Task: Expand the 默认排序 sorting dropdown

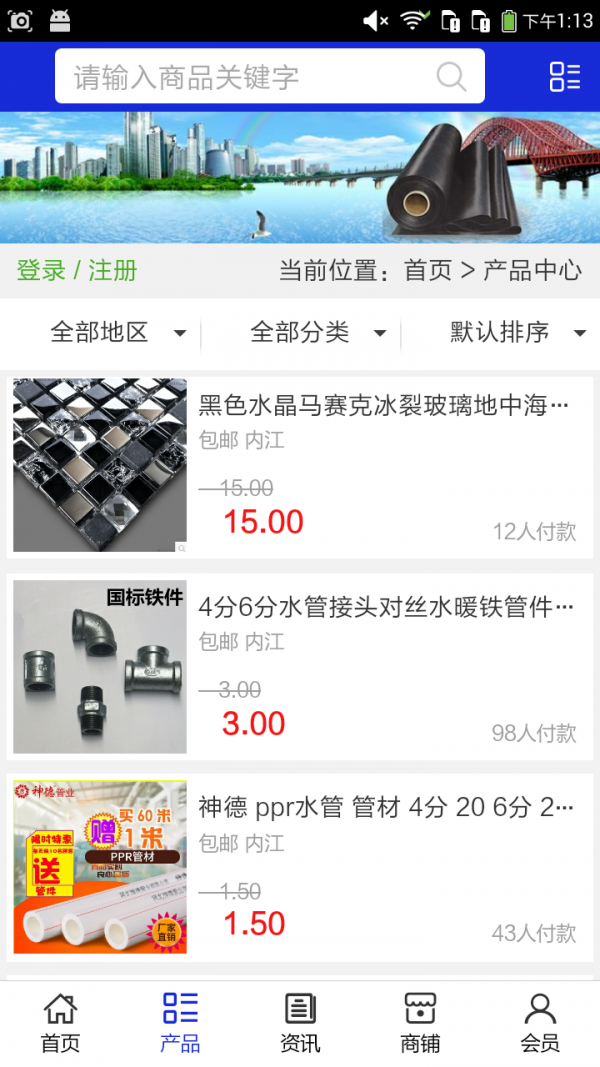Action: (x=517, y=333)
